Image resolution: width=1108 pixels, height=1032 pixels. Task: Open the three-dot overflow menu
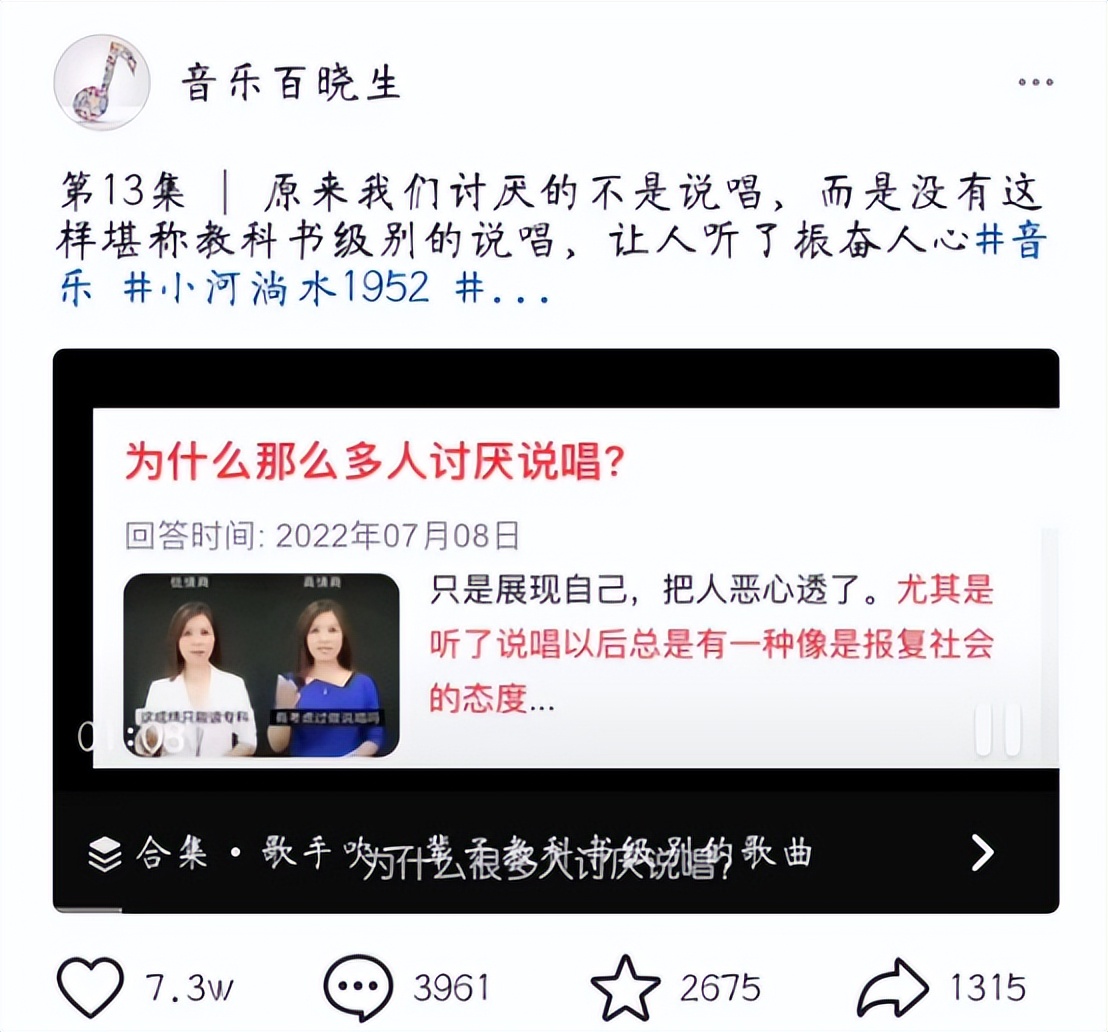(1035, 82)
